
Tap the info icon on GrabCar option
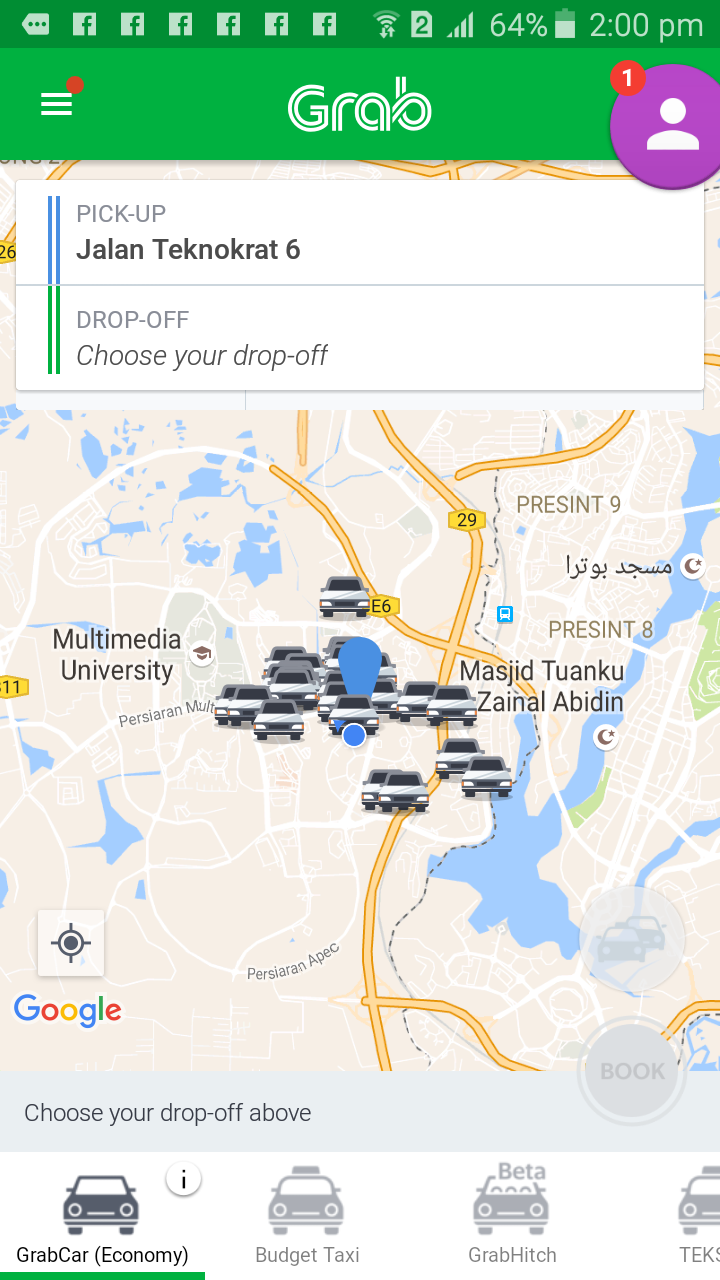[x=183, y=1179]
